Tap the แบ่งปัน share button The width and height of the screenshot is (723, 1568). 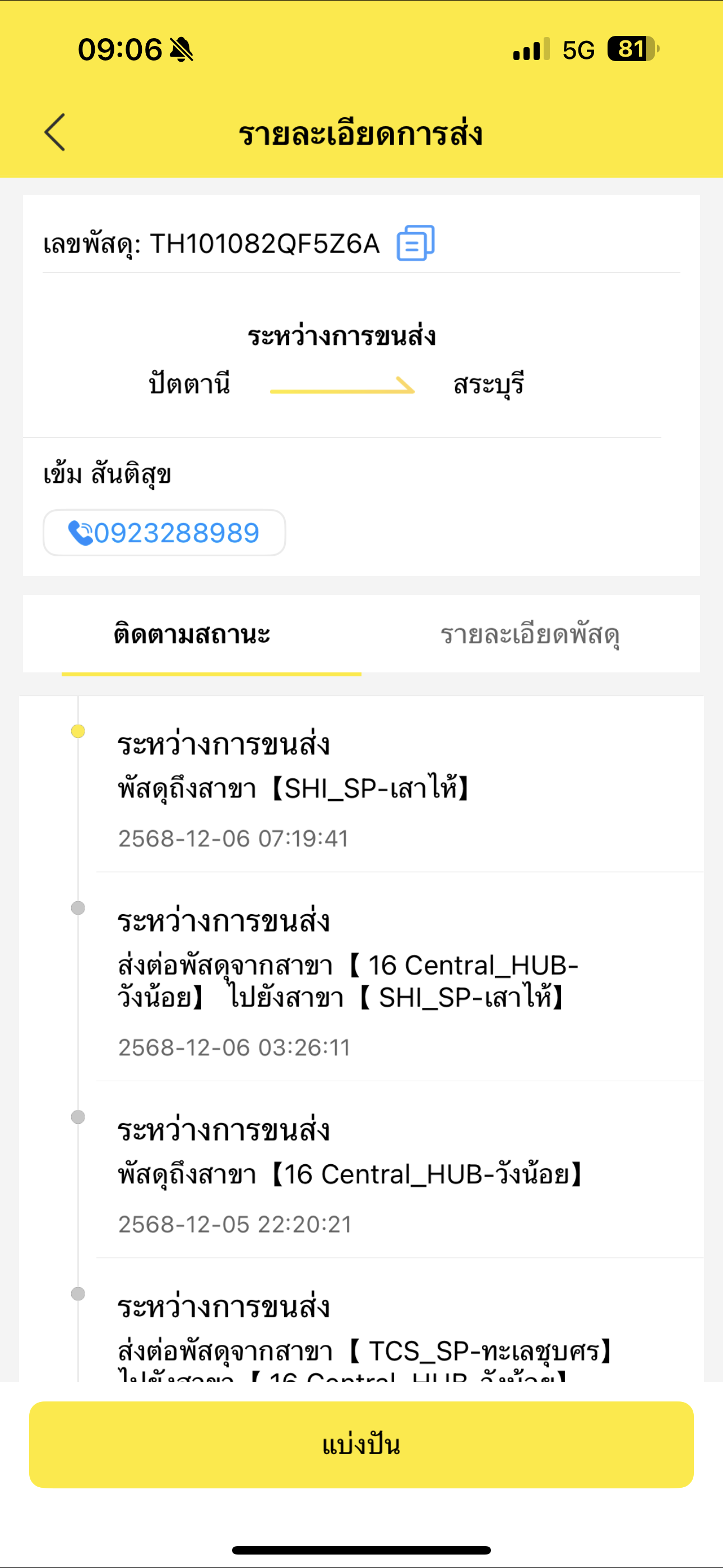click(361, 1445)
